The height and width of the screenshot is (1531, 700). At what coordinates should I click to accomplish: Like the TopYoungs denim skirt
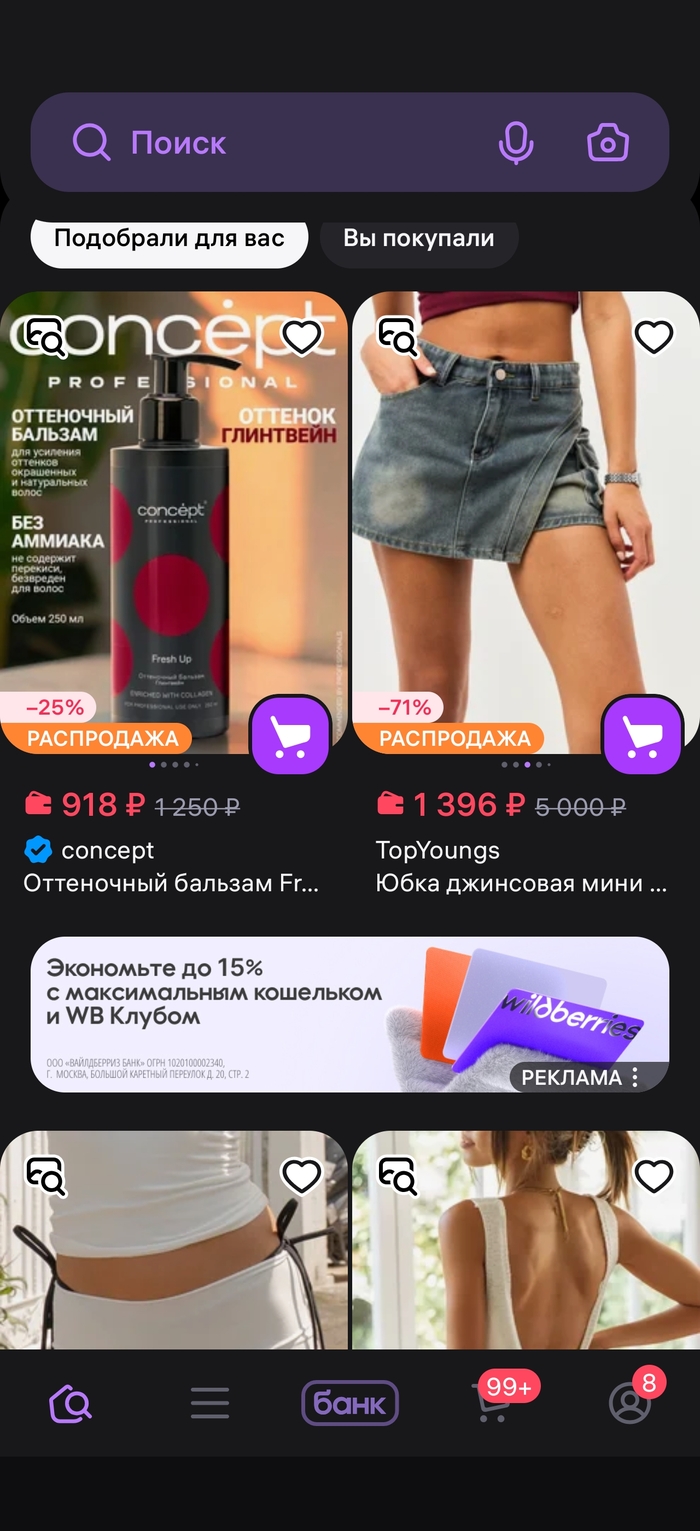[x=654, y=338]
